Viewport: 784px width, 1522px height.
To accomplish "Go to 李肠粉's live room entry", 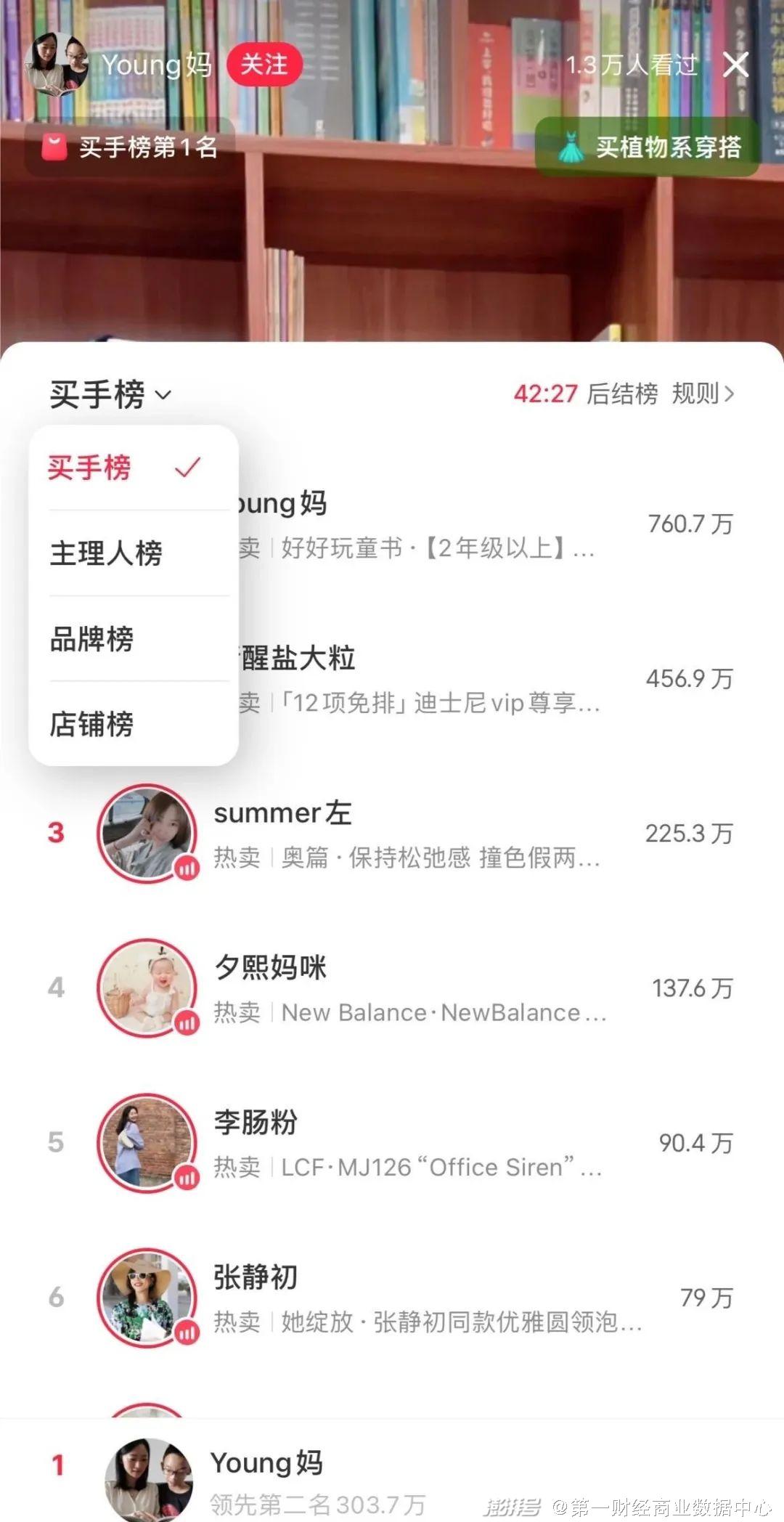I will (x=407, y=1143).
